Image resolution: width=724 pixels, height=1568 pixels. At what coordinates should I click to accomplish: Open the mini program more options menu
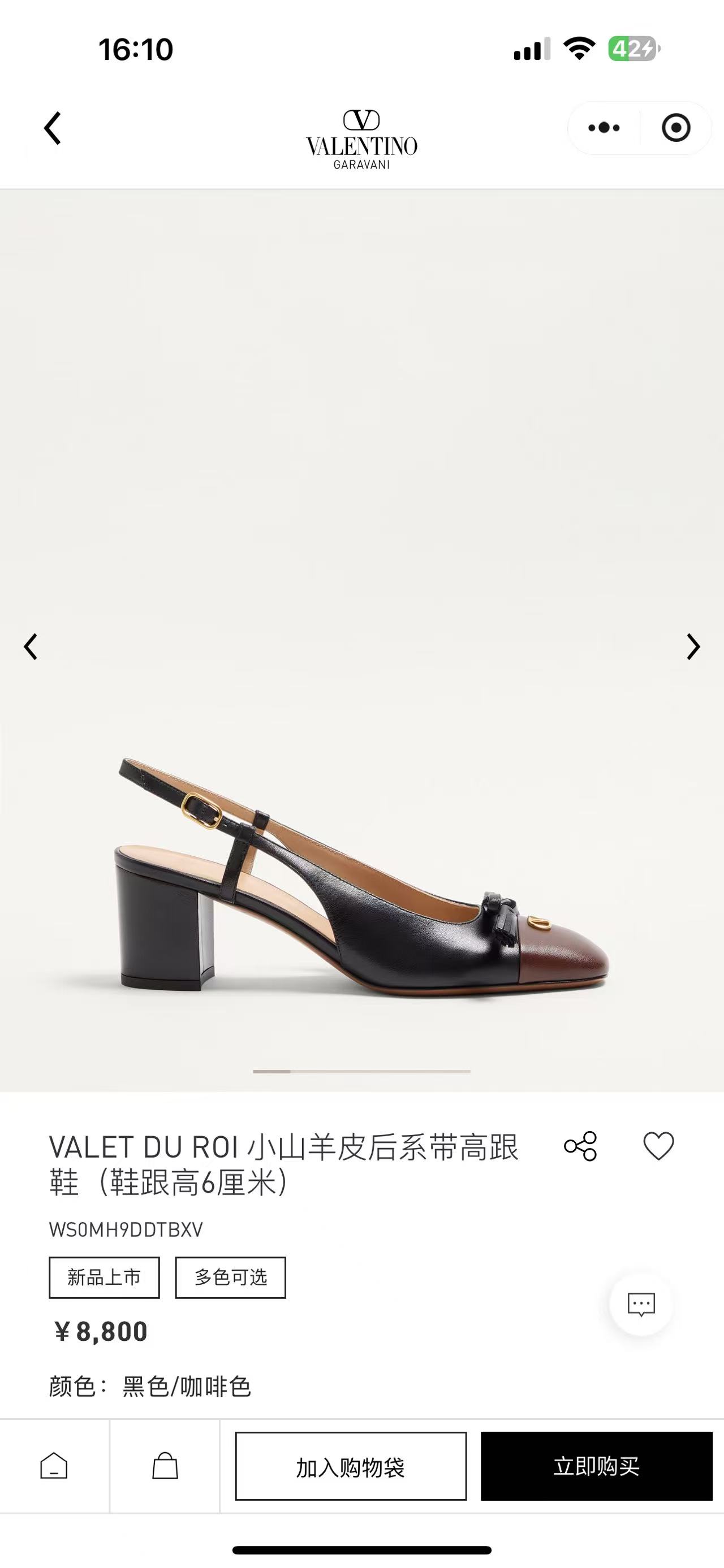click(x=604, y=128)
